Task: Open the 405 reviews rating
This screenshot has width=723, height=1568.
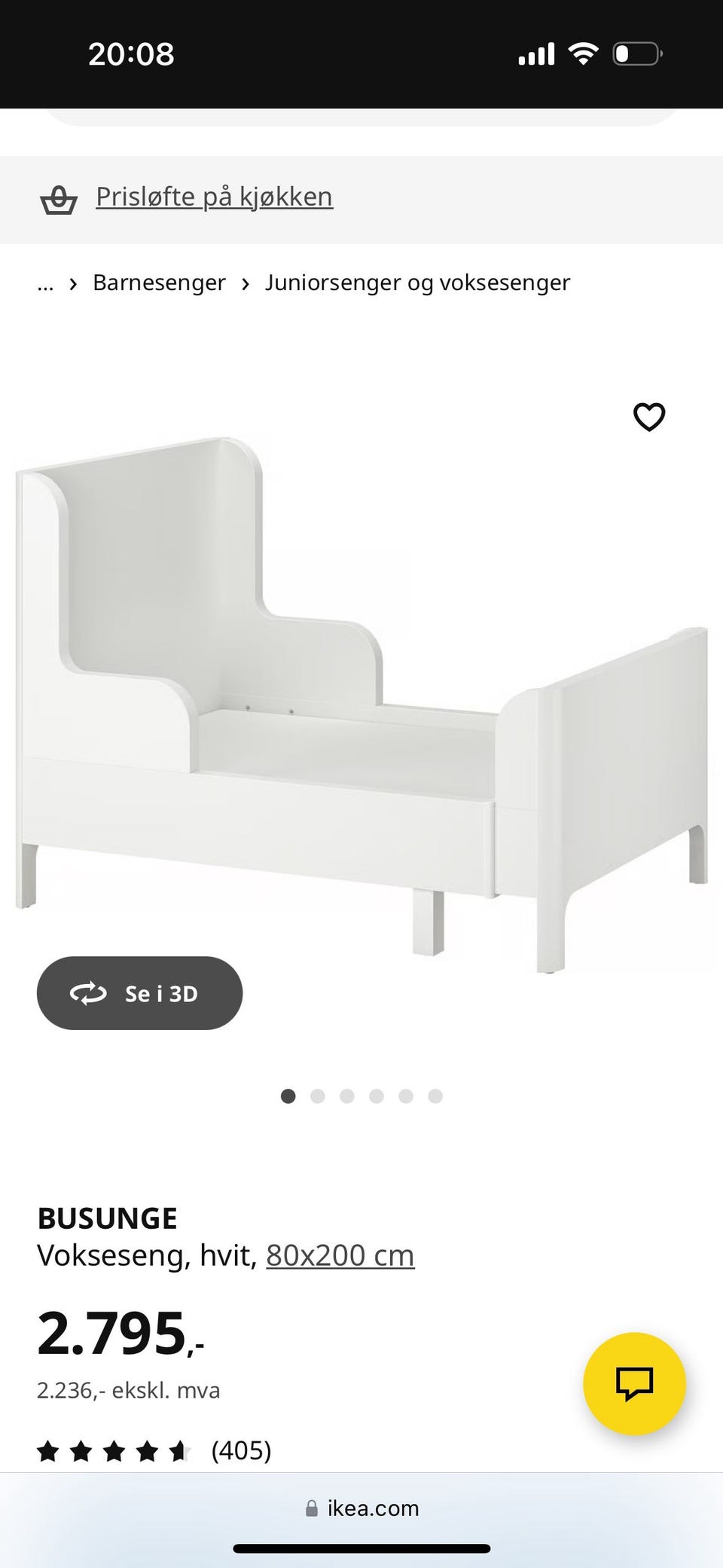Action: tap(154, 1450)
